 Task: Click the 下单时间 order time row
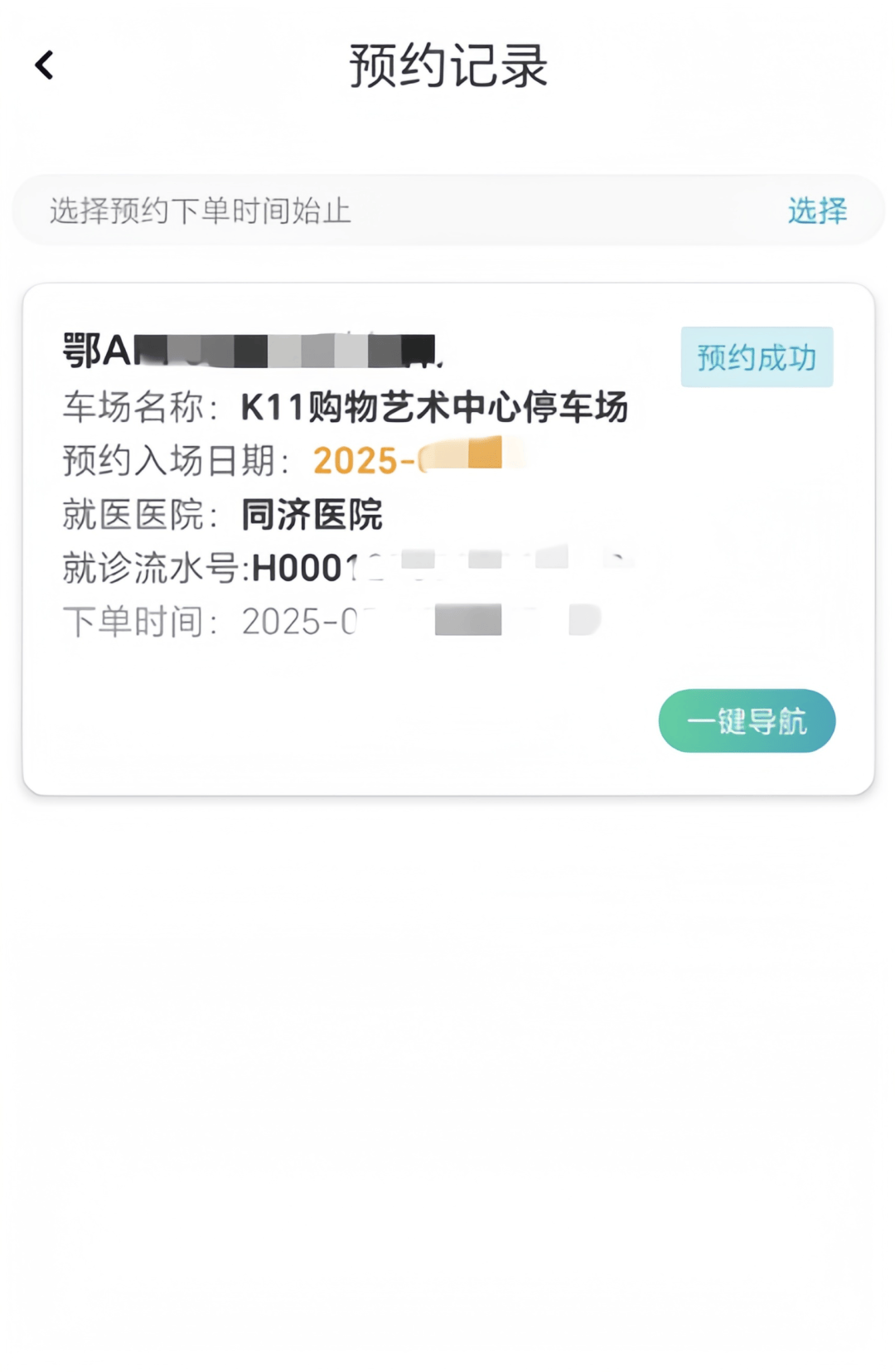(331, 622)
